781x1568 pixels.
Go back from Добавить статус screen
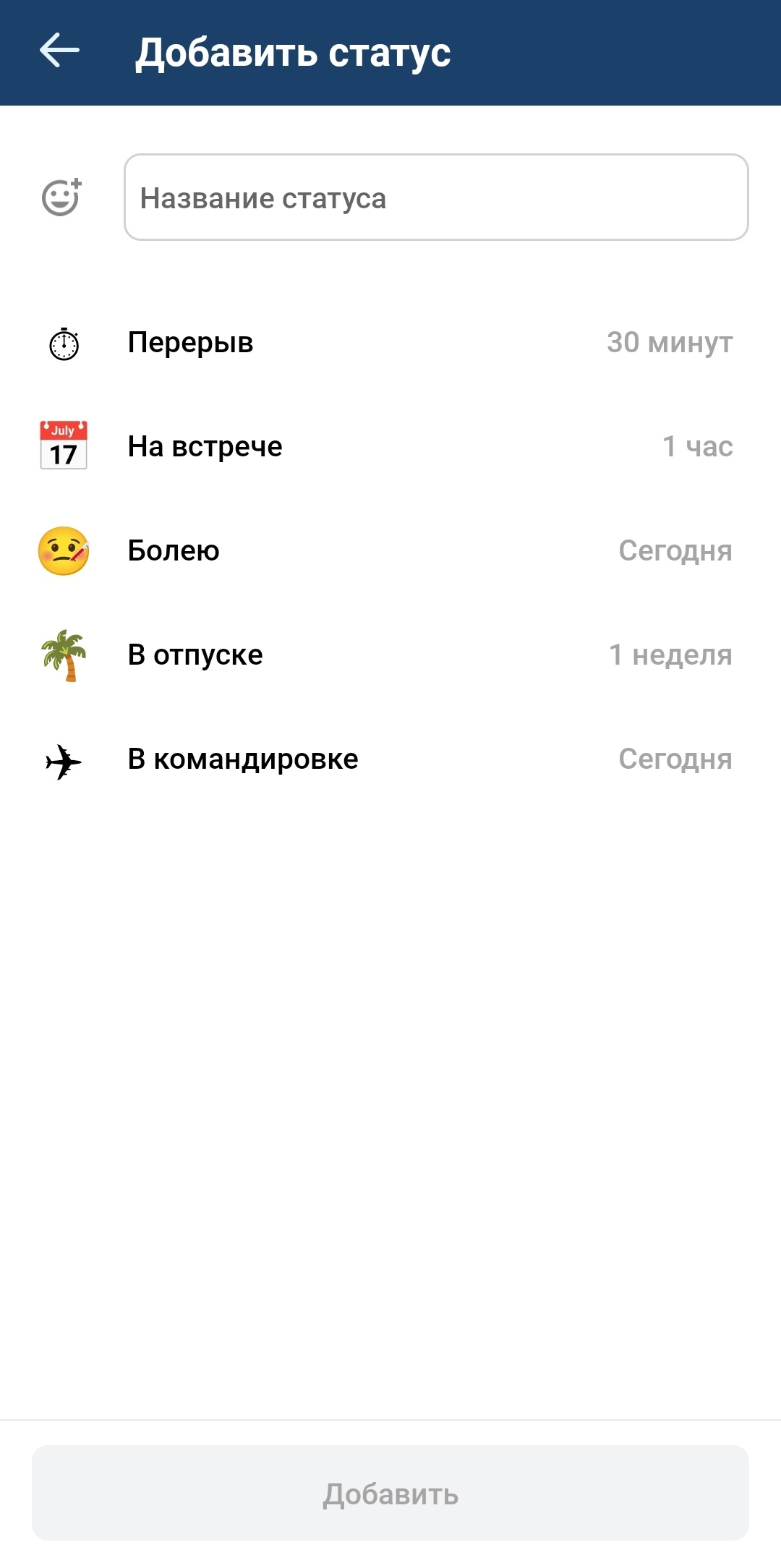point(59,51)
